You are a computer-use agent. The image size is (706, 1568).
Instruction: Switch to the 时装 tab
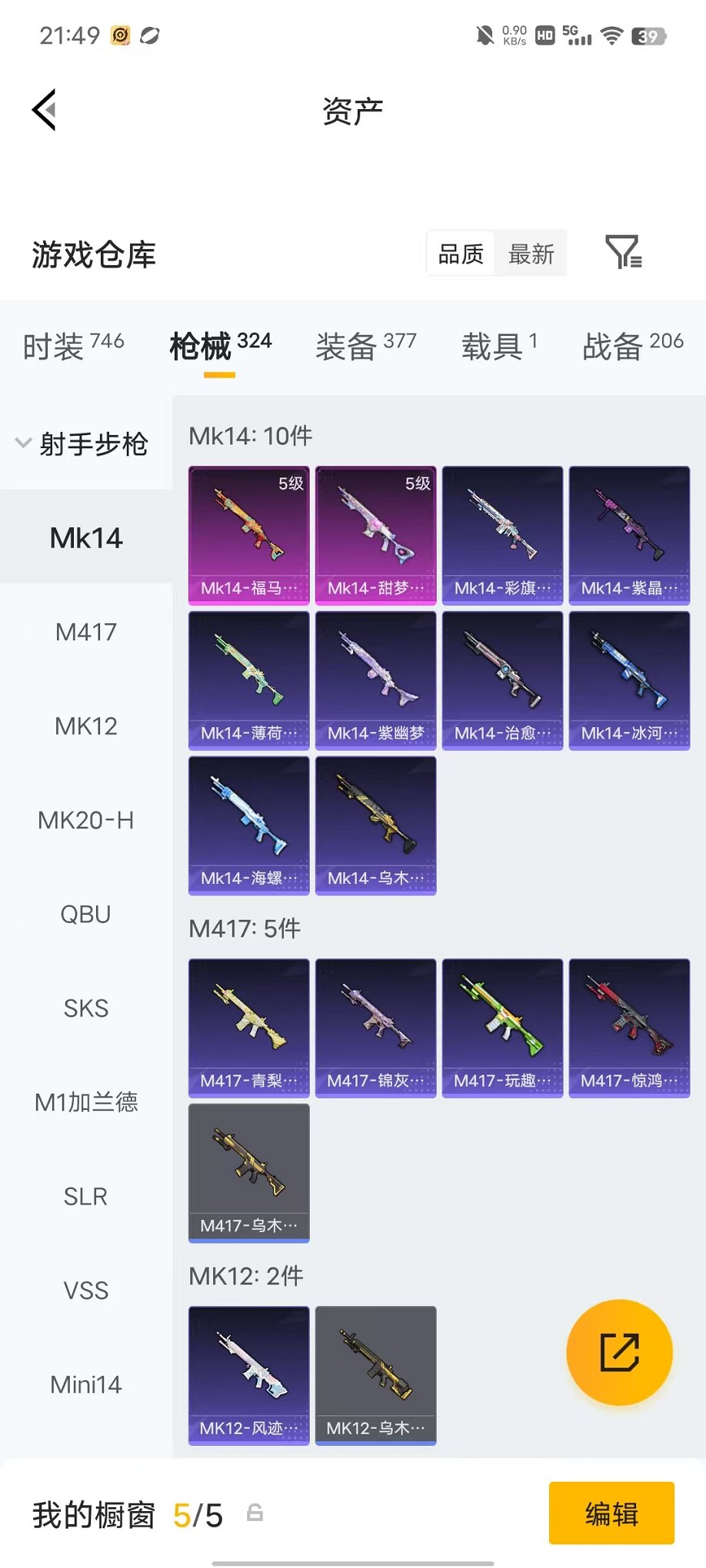[x=73, y=346]
